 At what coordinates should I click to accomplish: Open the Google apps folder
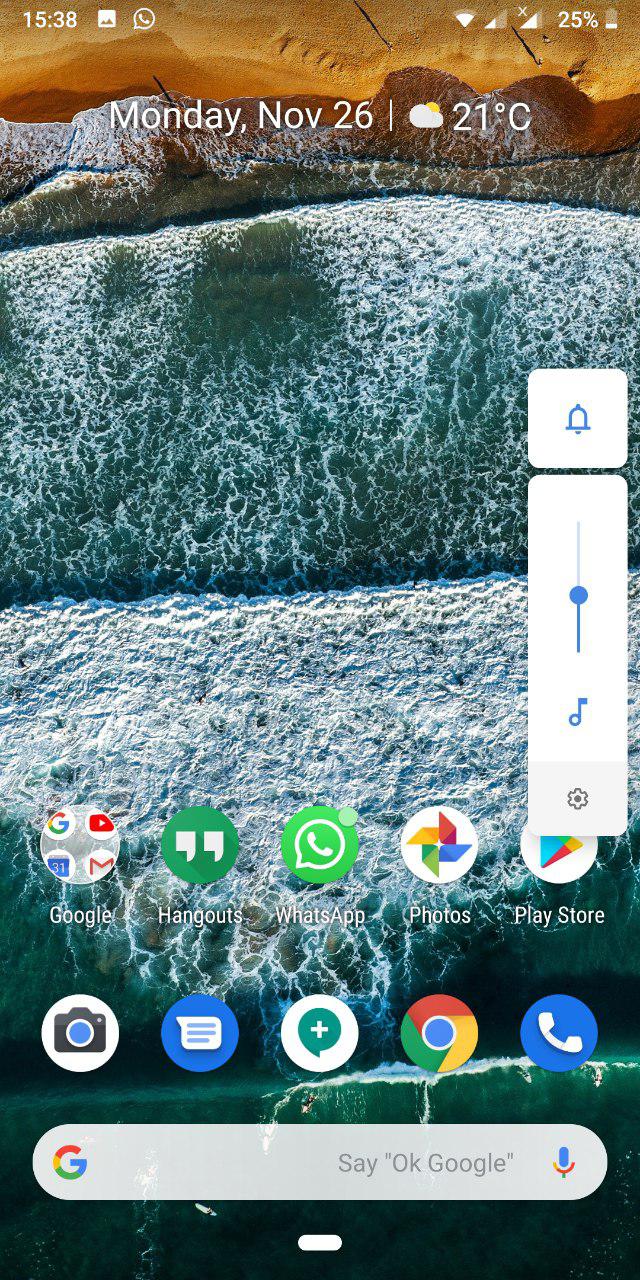(x=80, y=845)
